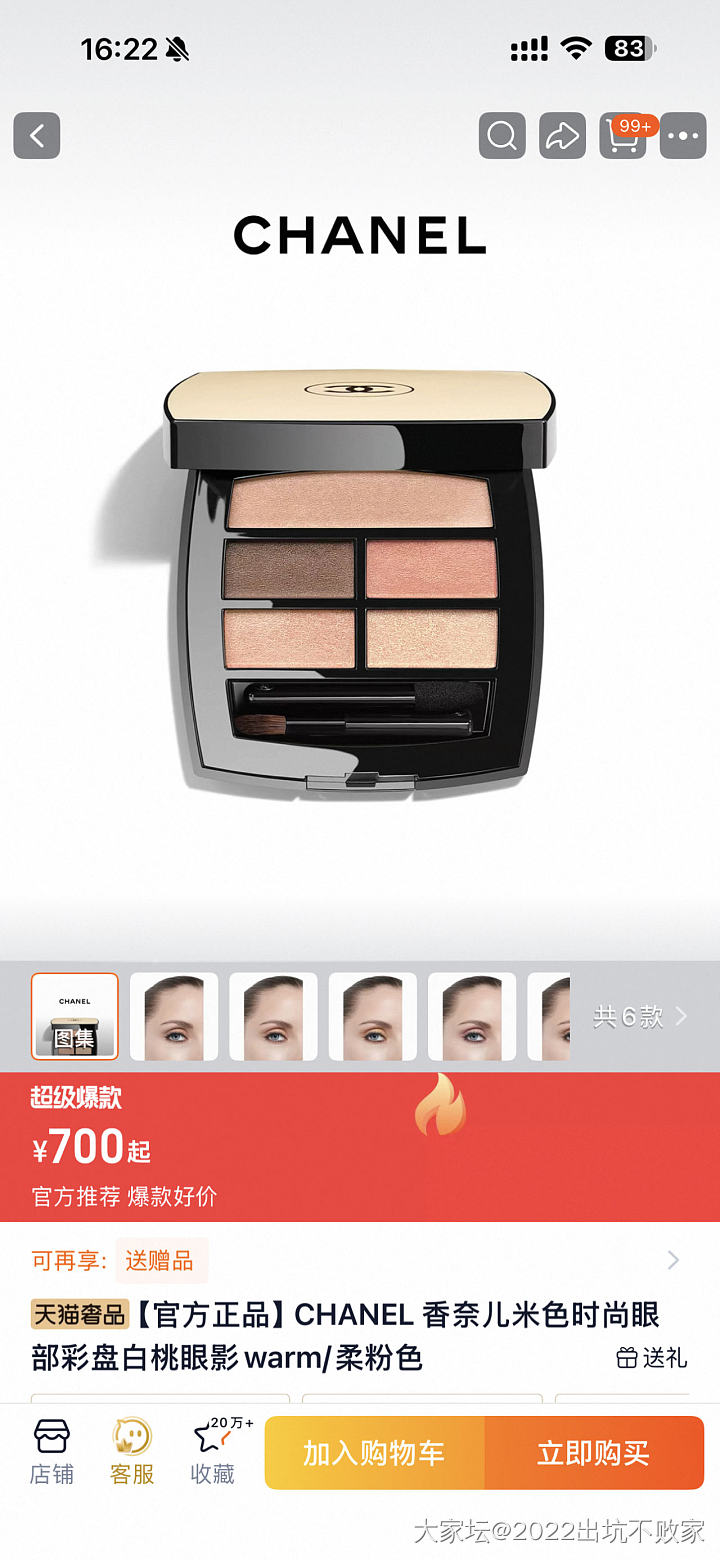Add to favorites with 收藏
The image size is (720, 1560).
[x=213, y=1452]
